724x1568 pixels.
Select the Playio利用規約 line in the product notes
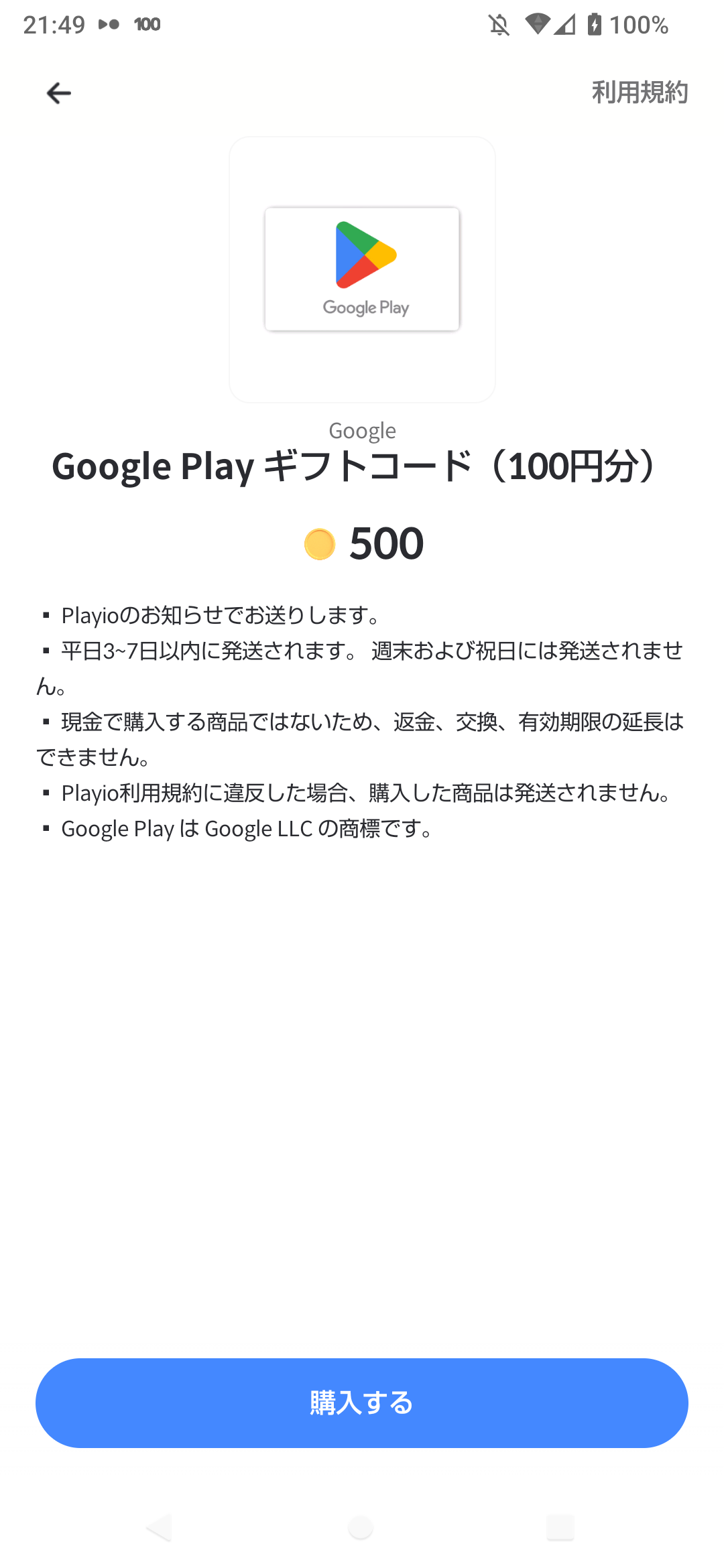tap(362, 792)
